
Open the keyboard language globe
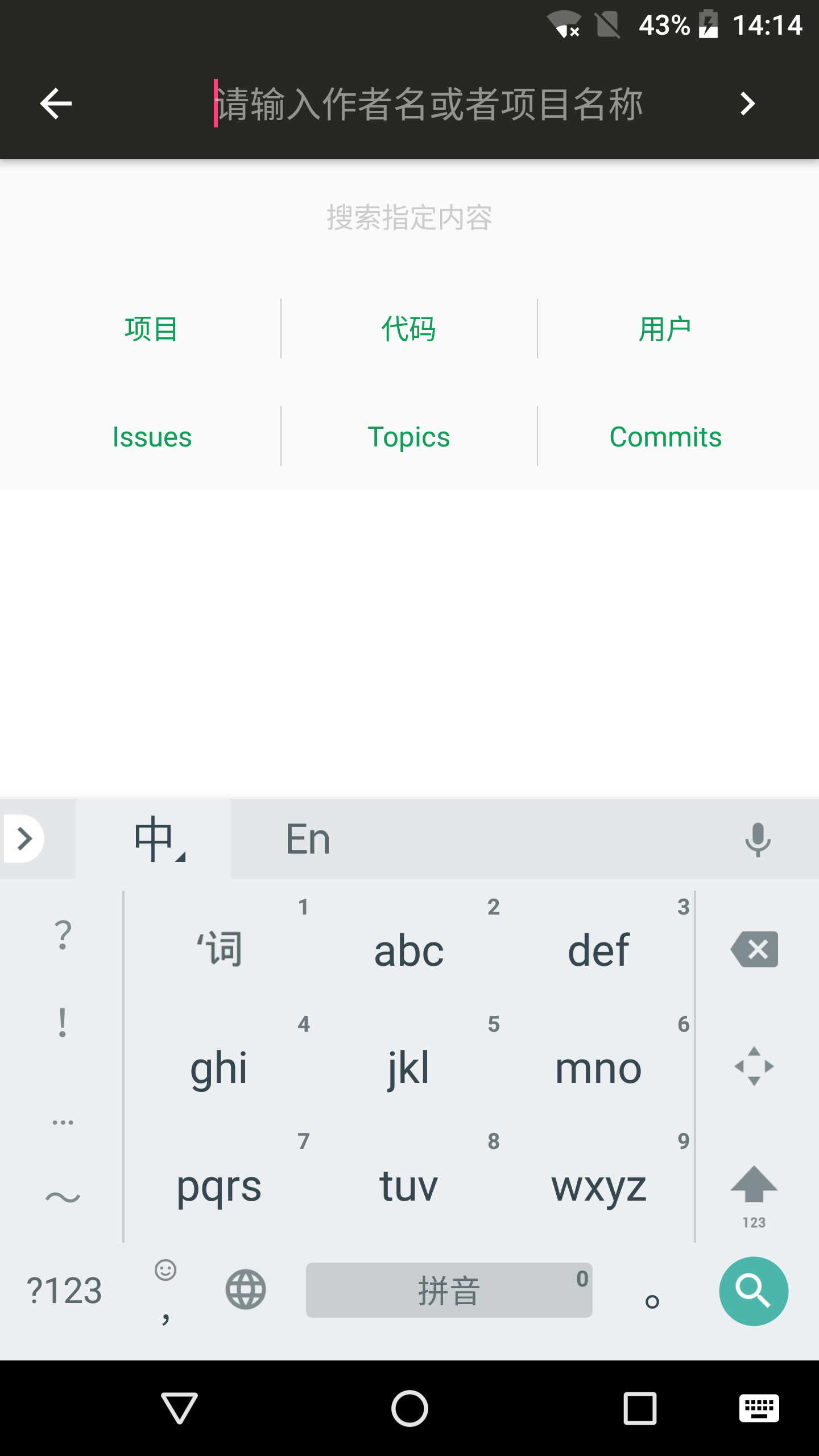coord(246,1290)
